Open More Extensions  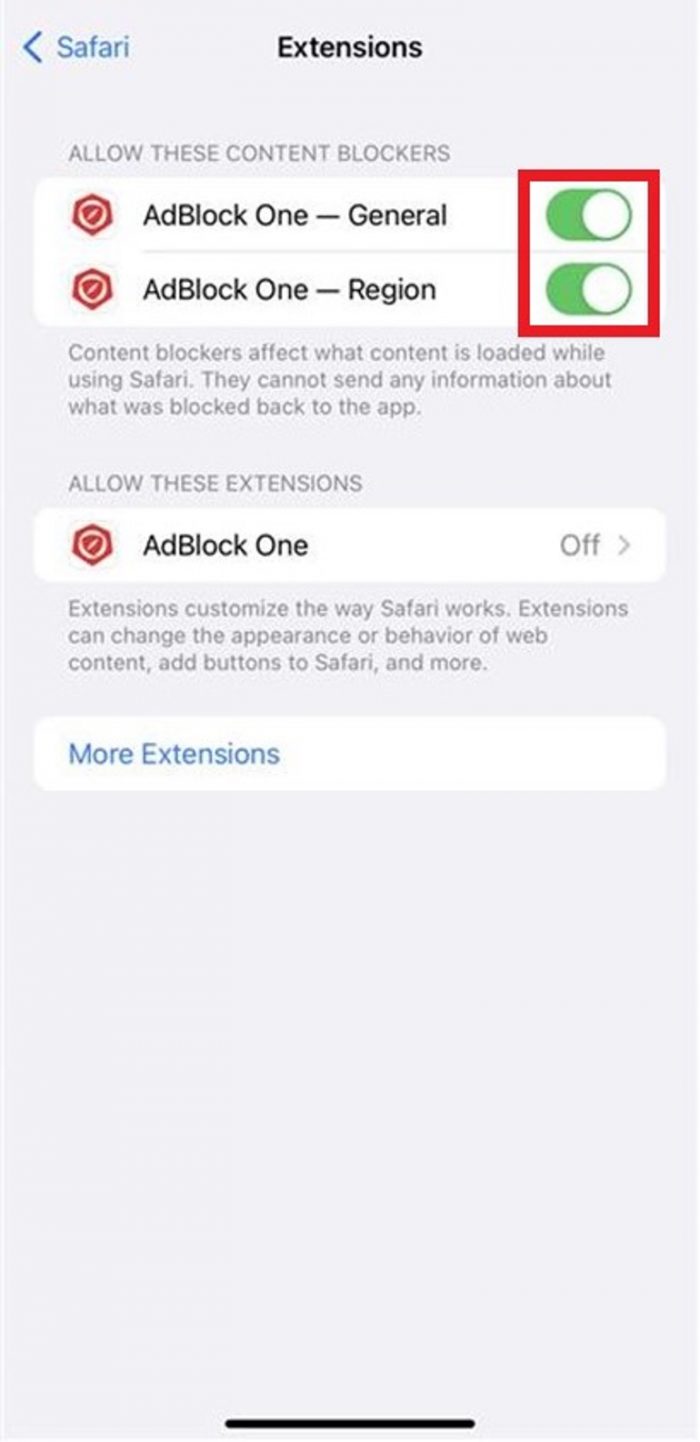point(174,754)
